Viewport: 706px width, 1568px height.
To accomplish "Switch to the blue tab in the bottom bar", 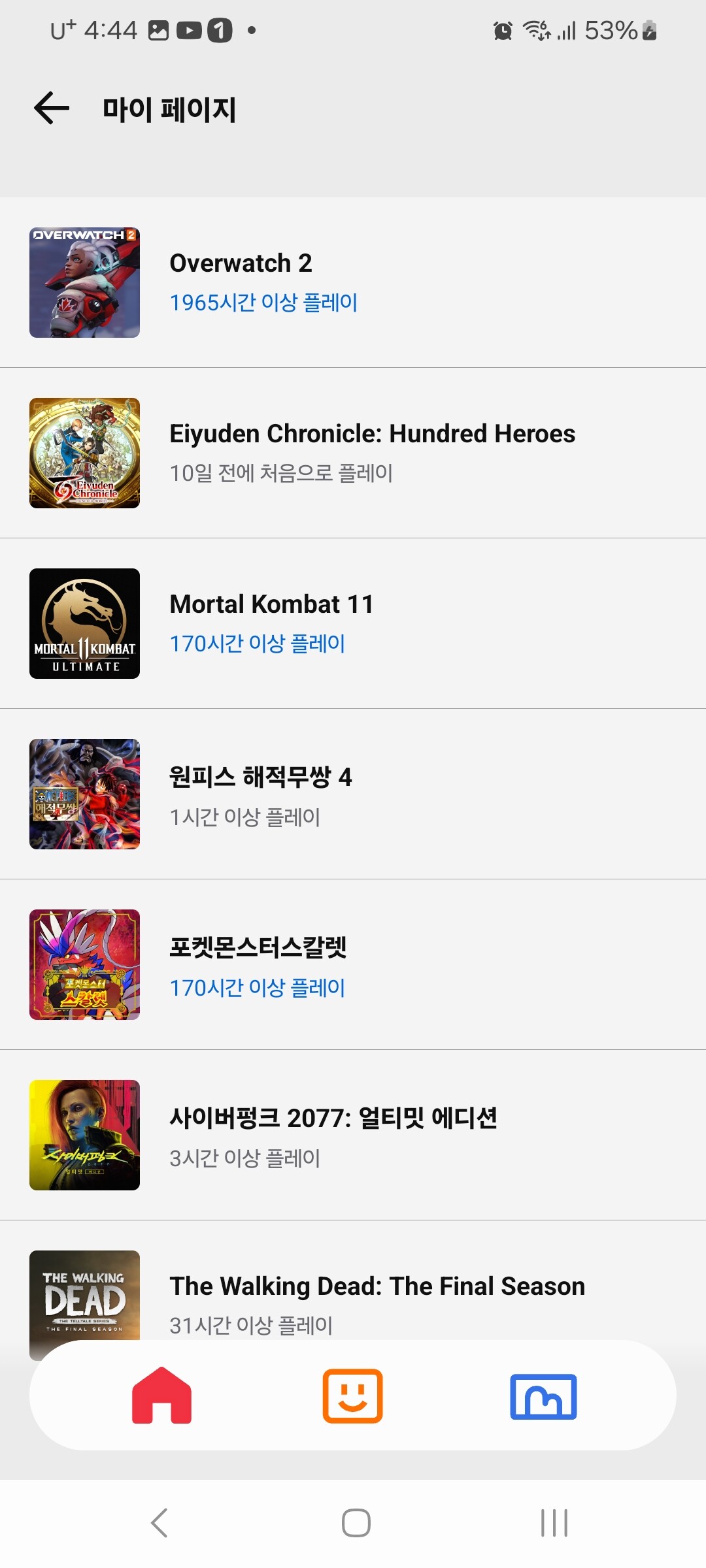I will click(543, 1396).
